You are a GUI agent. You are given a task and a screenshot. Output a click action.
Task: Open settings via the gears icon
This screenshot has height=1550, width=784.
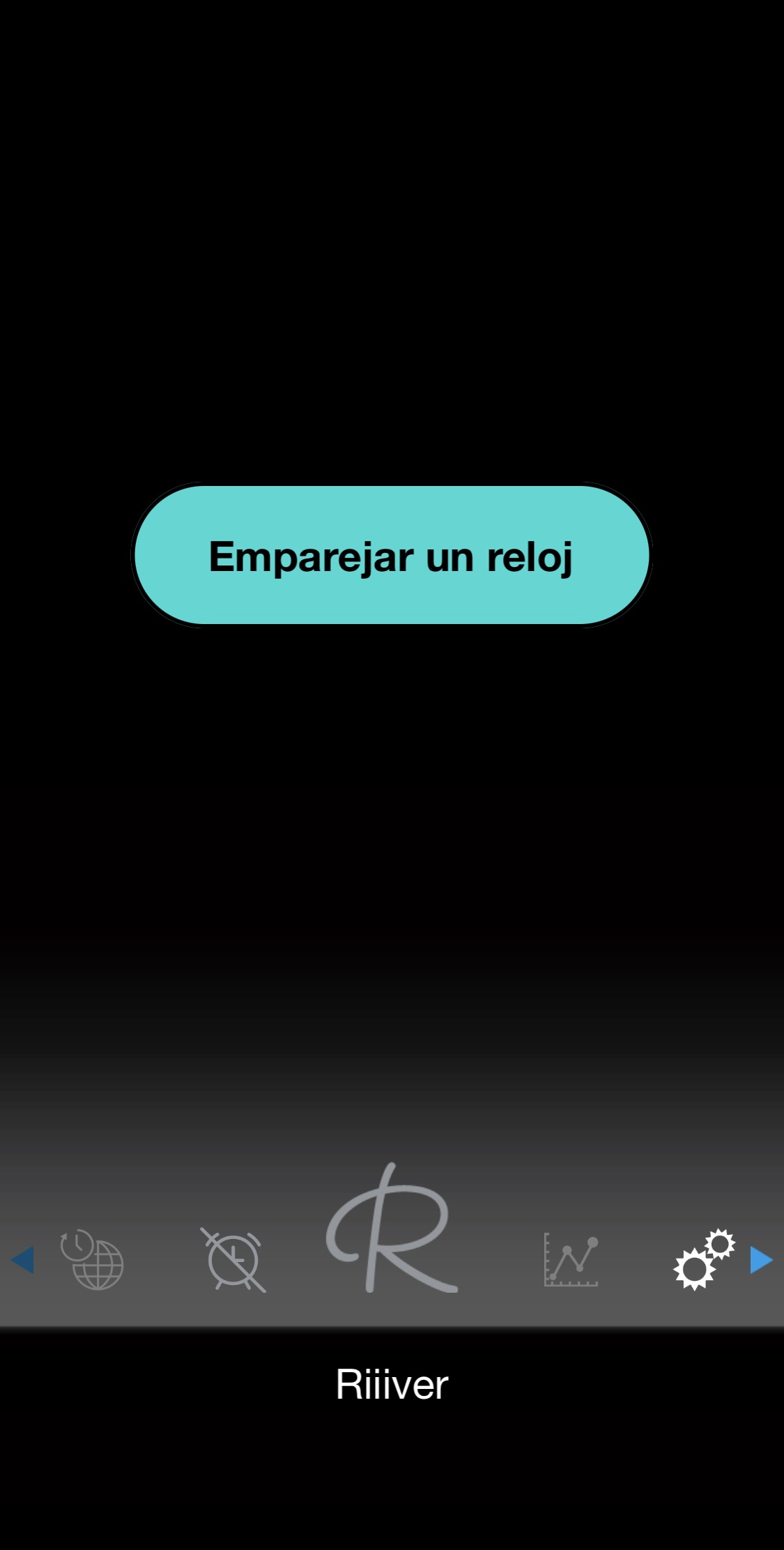coord(704,1260)
